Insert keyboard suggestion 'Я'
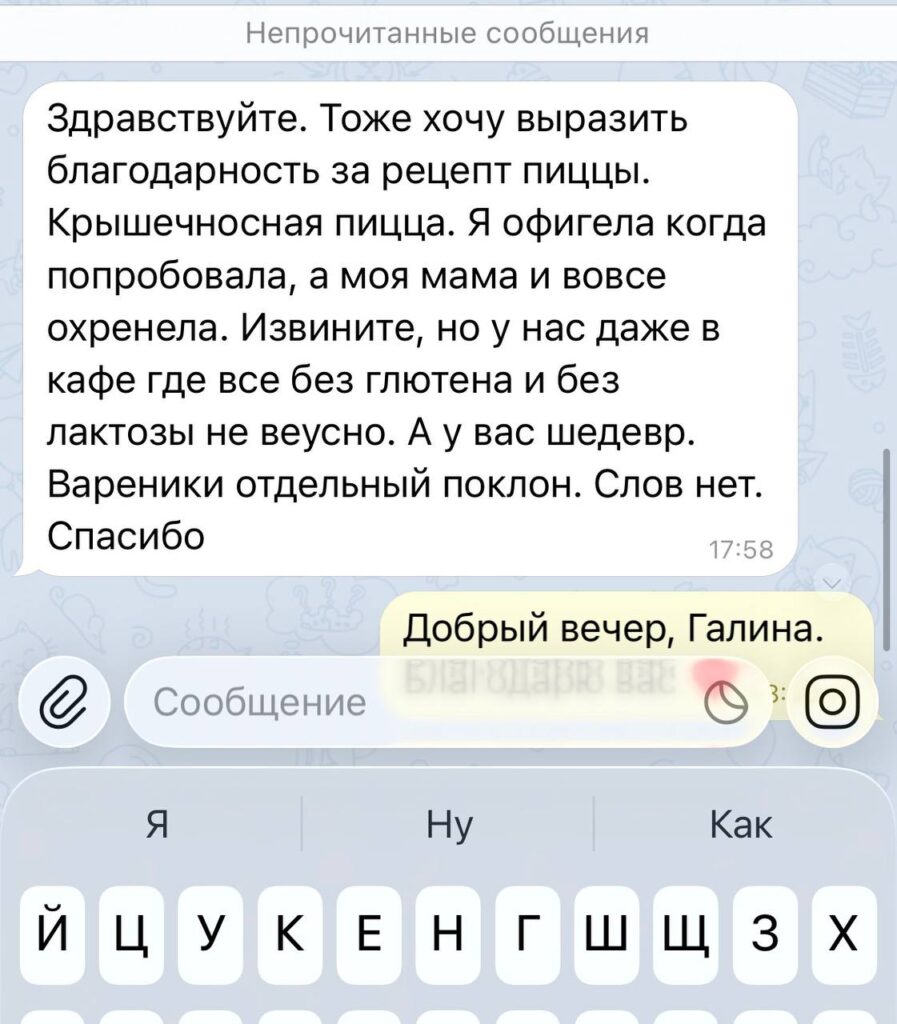This screenshot has width=897, height=1024. [x=155, y=826]
